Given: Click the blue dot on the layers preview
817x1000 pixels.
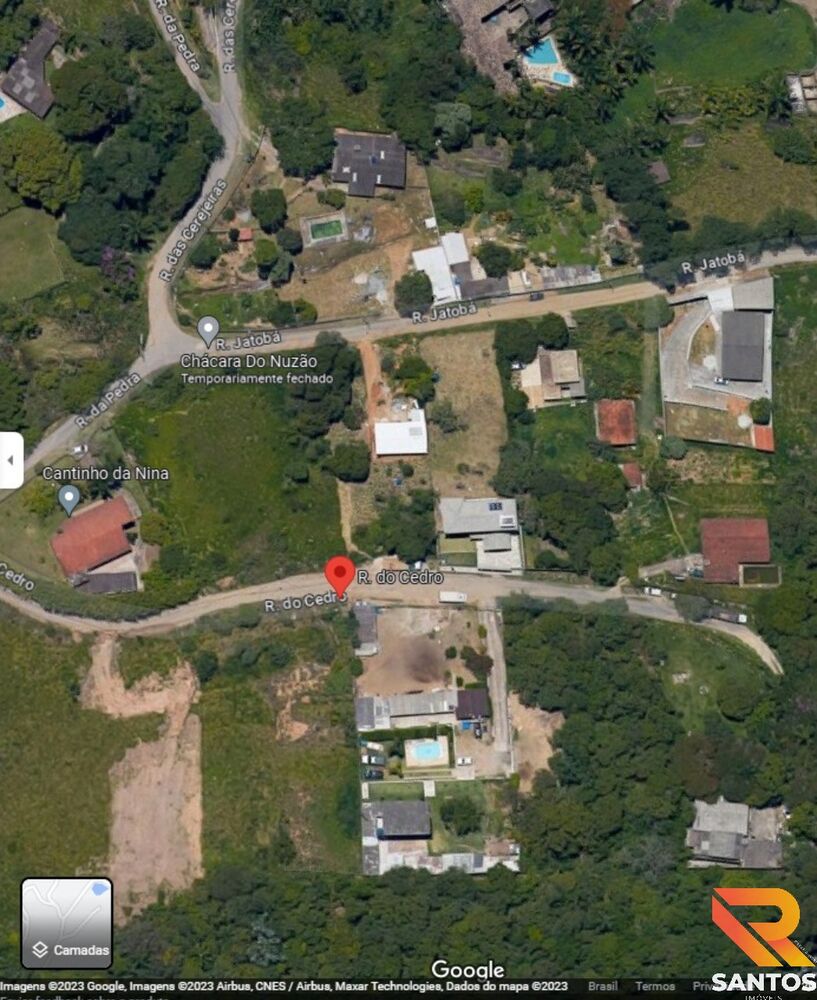Looking at the screenshot, I should click(x=99, y=889).
